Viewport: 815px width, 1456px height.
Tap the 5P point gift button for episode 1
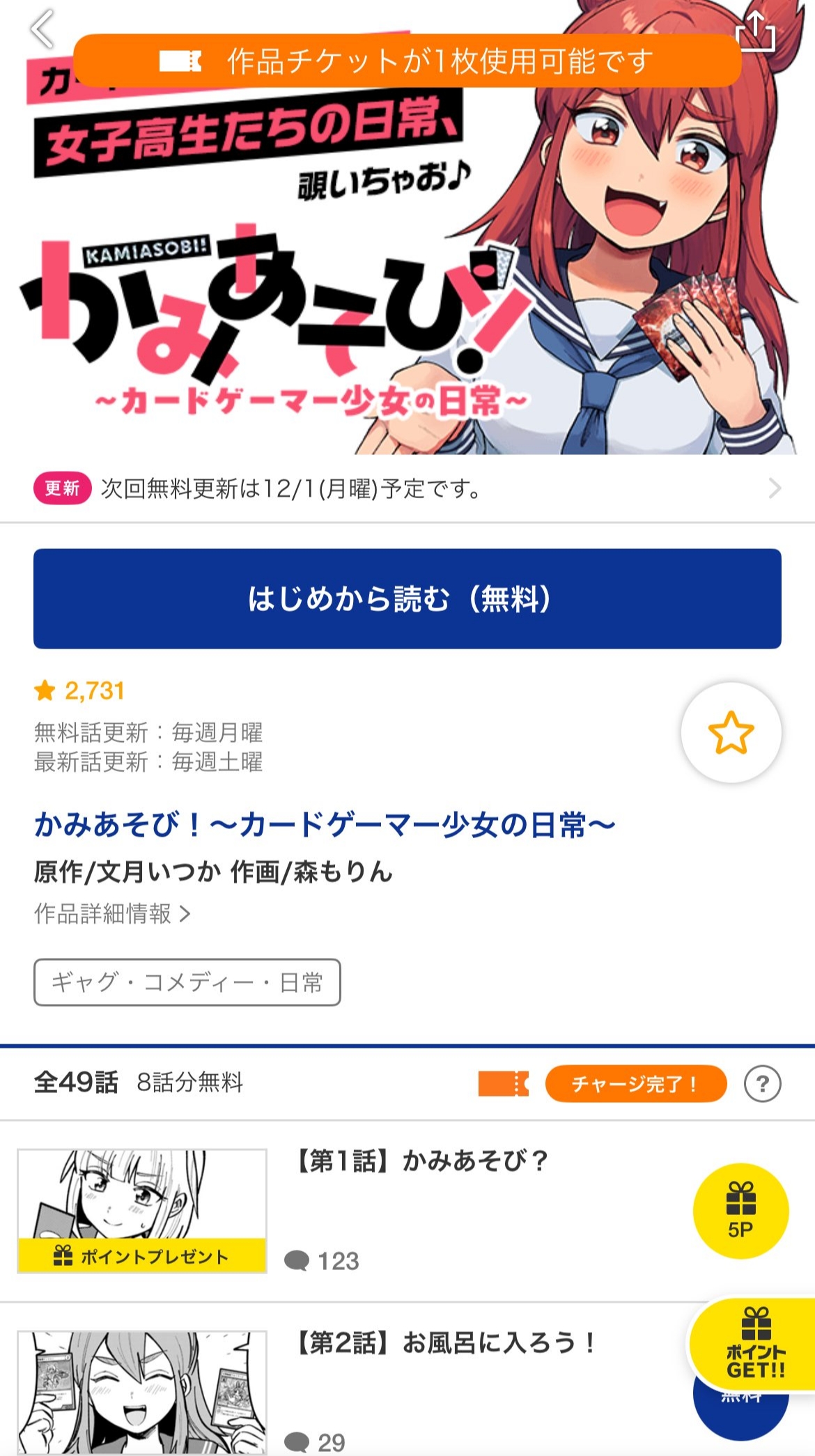[x=740, y=1211]
